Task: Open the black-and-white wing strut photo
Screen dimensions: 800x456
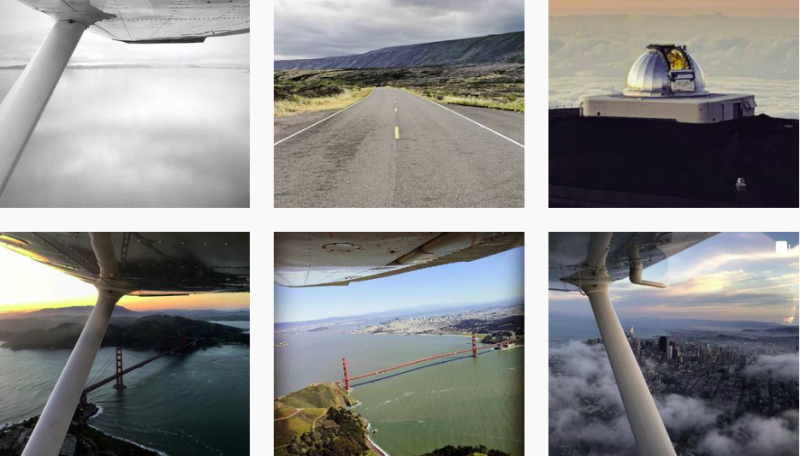Action: [124, 103]
